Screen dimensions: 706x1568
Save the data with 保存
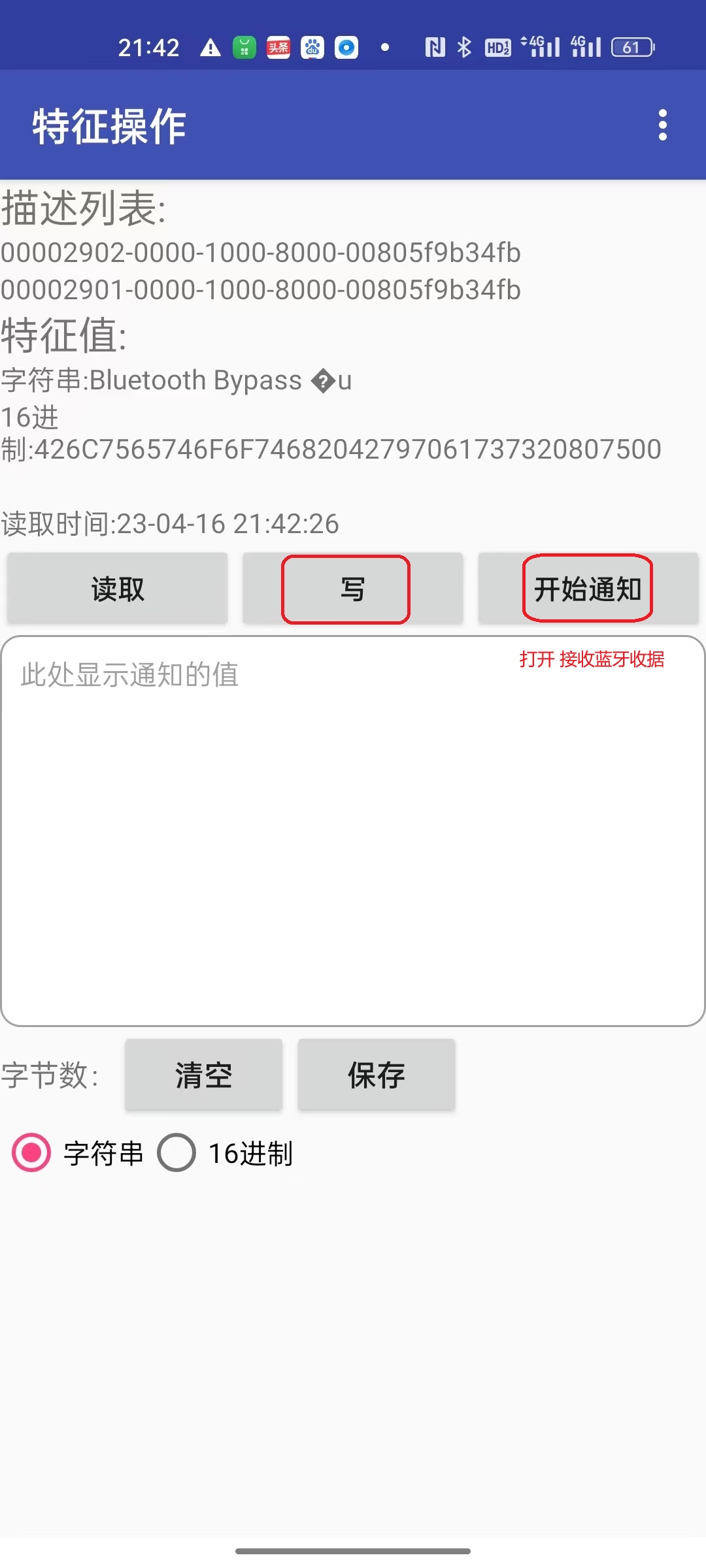coord(376,1075)
